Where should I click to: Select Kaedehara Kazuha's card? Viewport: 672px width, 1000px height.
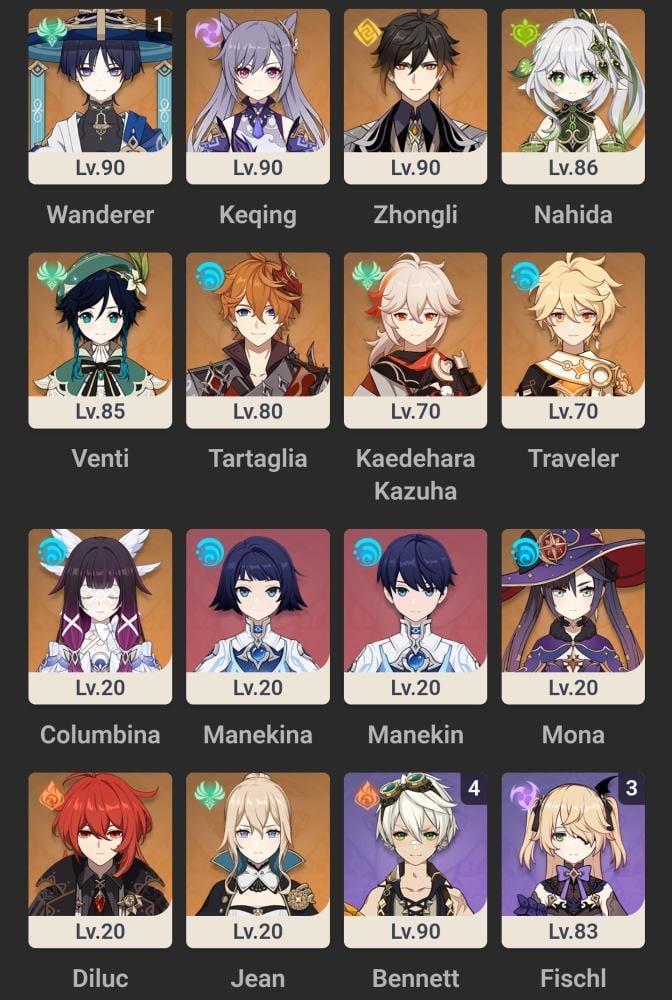coord(415,340)
